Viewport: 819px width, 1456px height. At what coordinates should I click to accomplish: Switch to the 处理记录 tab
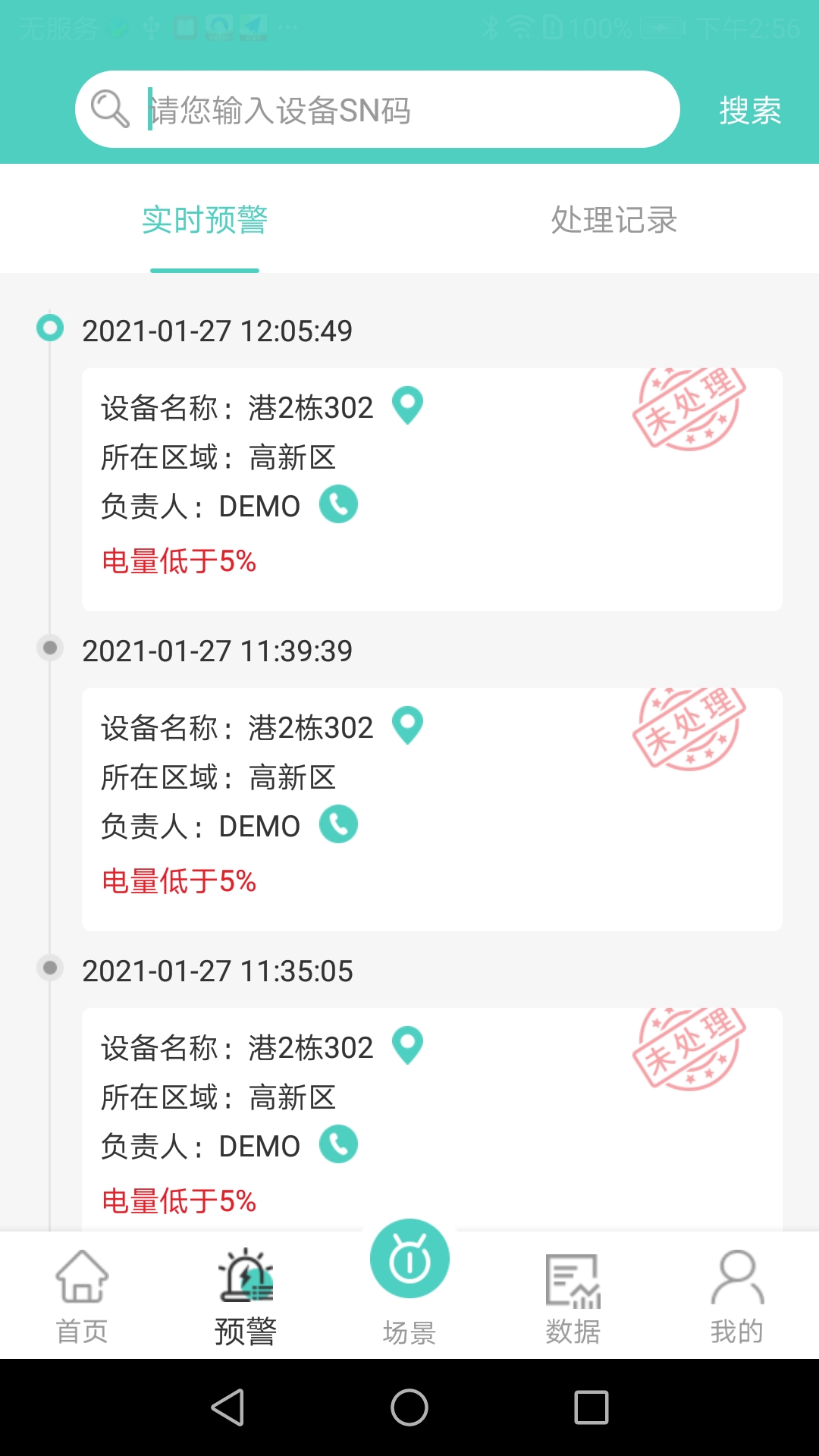click(613, 220)
